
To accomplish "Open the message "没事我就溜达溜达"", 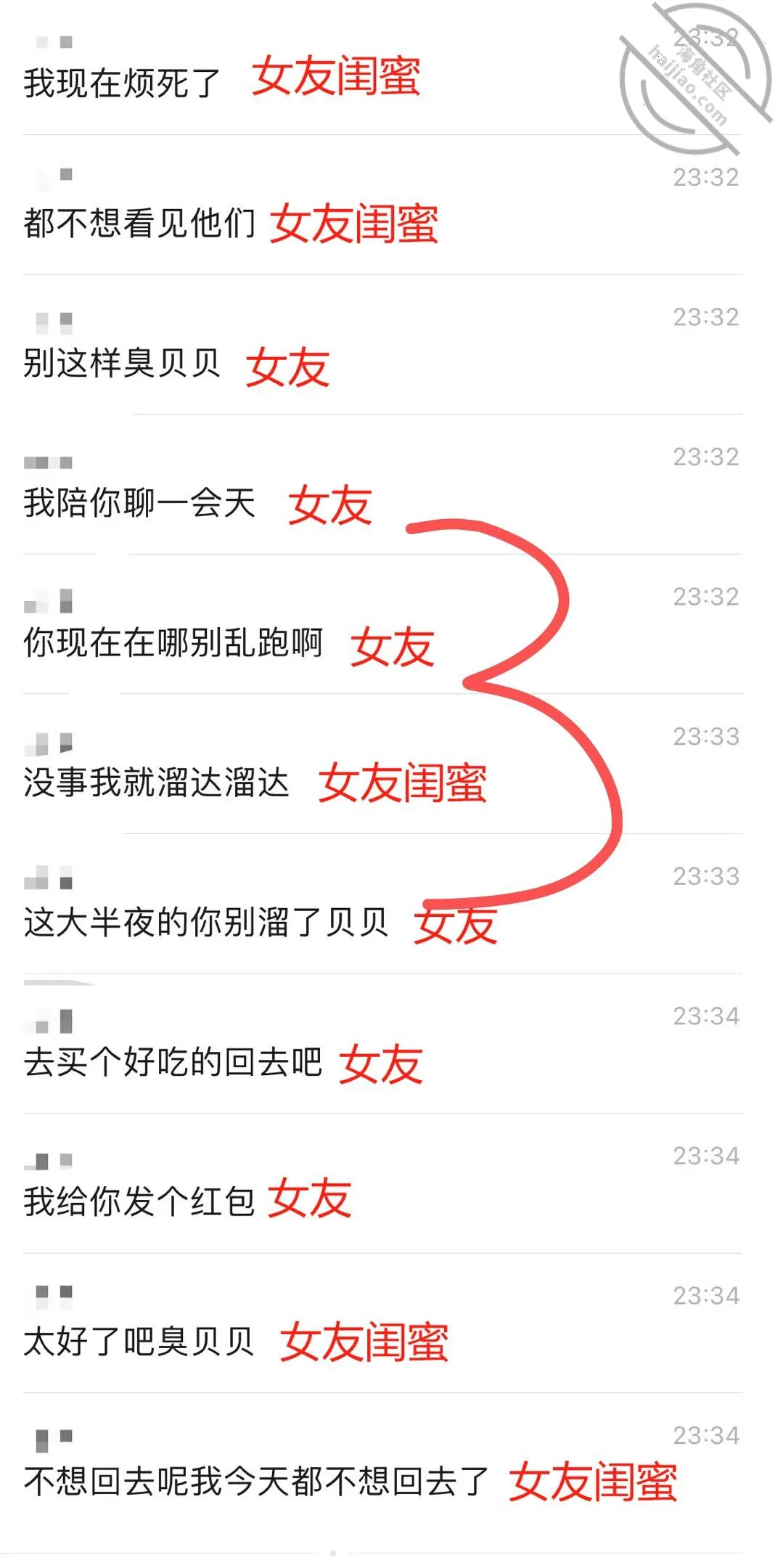I will tap(156, 783).
